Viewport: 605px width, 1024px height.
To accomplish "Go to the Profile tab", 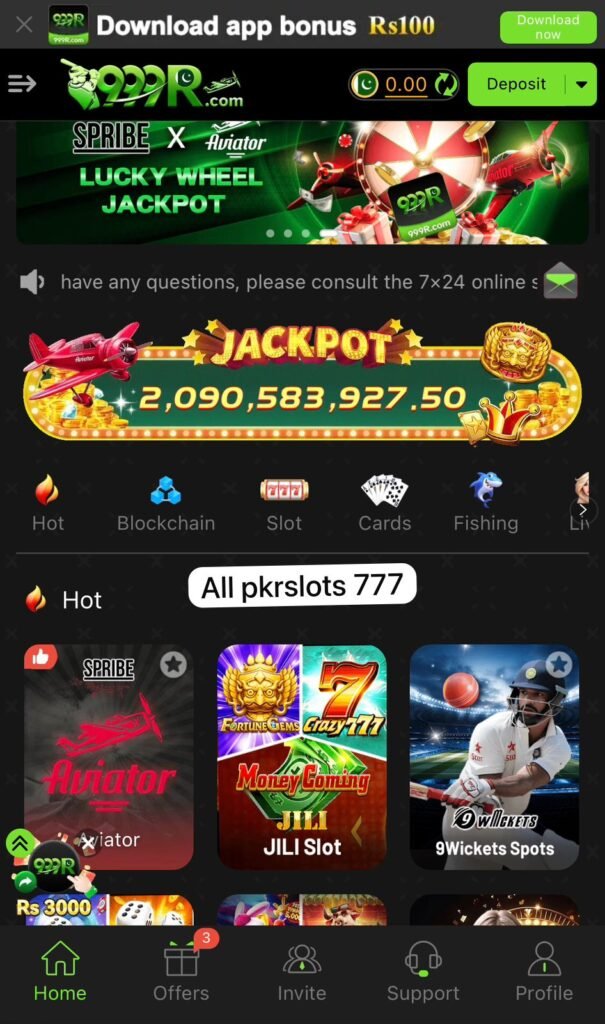I will [x=544, y=971].
